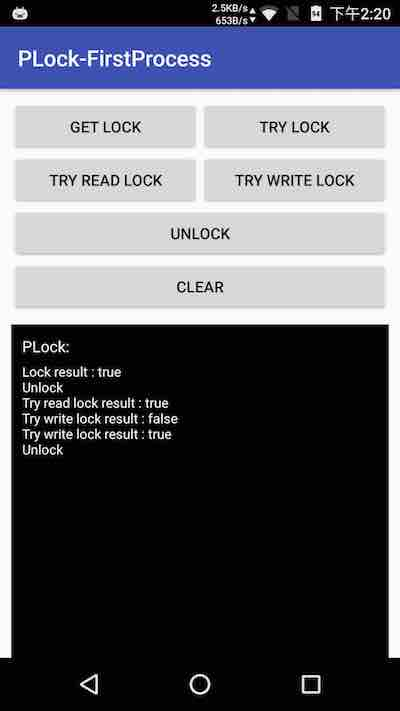Attempt a read lock via TRY READ LOCK

(105, 180)
